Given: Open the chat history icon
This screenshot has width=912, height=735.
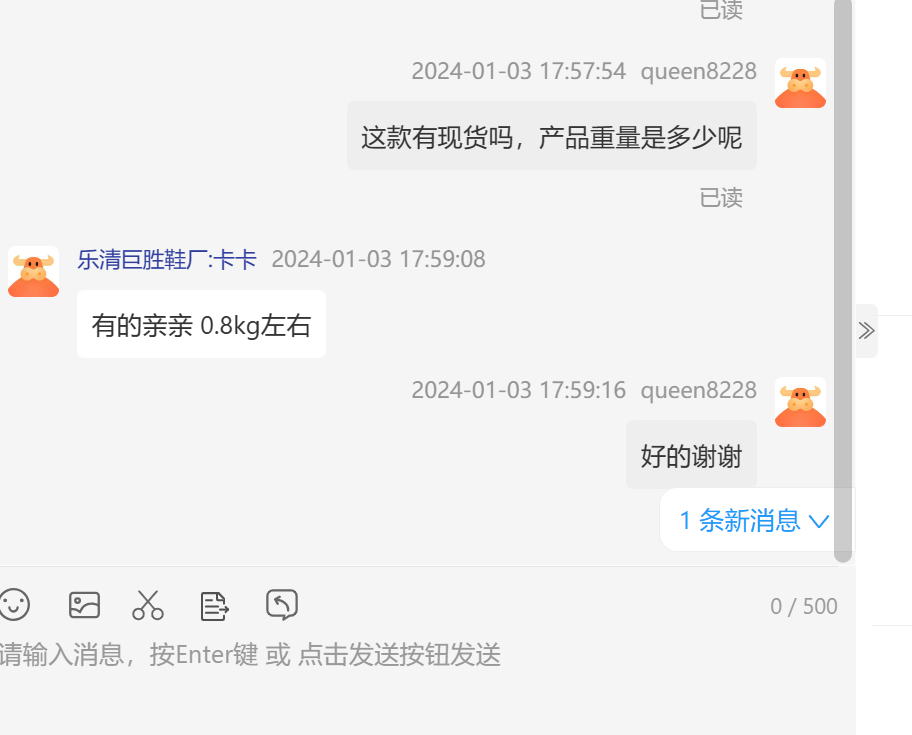Looking at the screenshot, I should 282,604.
